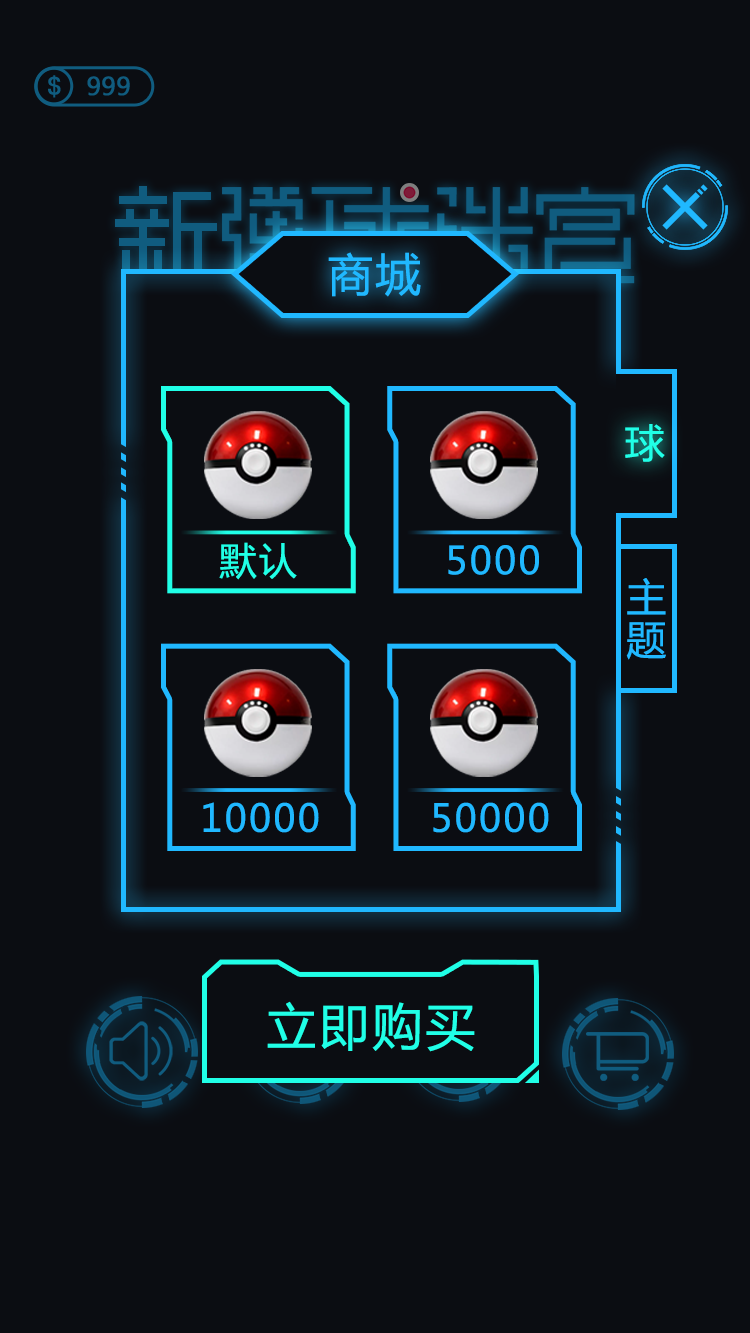The image size is (750, 1333).
Task: Pick the ball priced 50000
Action: [485, 748]
